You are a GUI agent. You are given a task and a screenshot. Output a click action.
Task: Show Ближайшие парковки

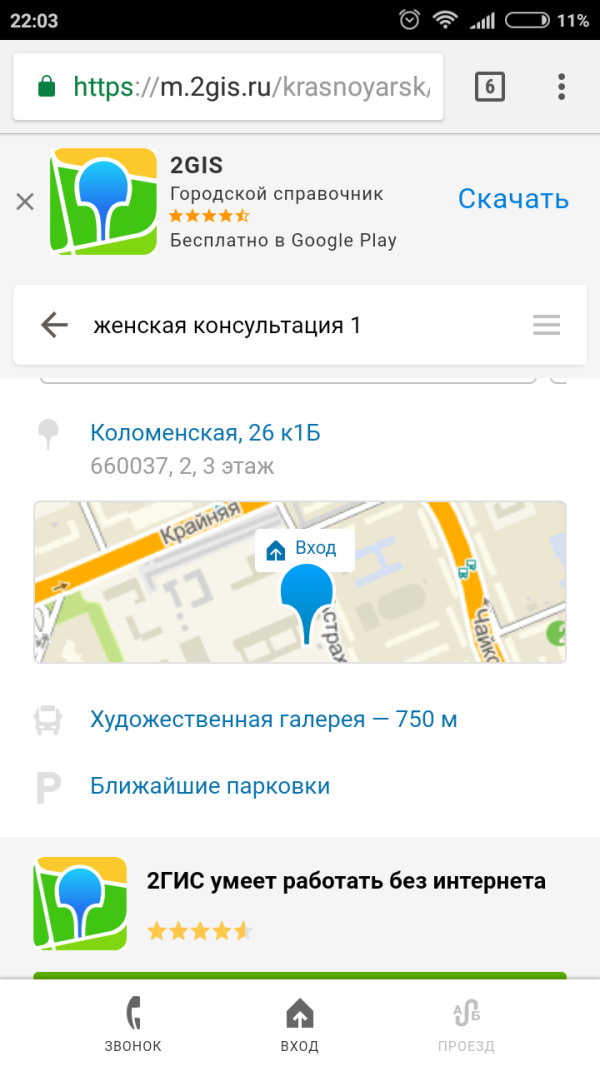click(x=210, y=786)
